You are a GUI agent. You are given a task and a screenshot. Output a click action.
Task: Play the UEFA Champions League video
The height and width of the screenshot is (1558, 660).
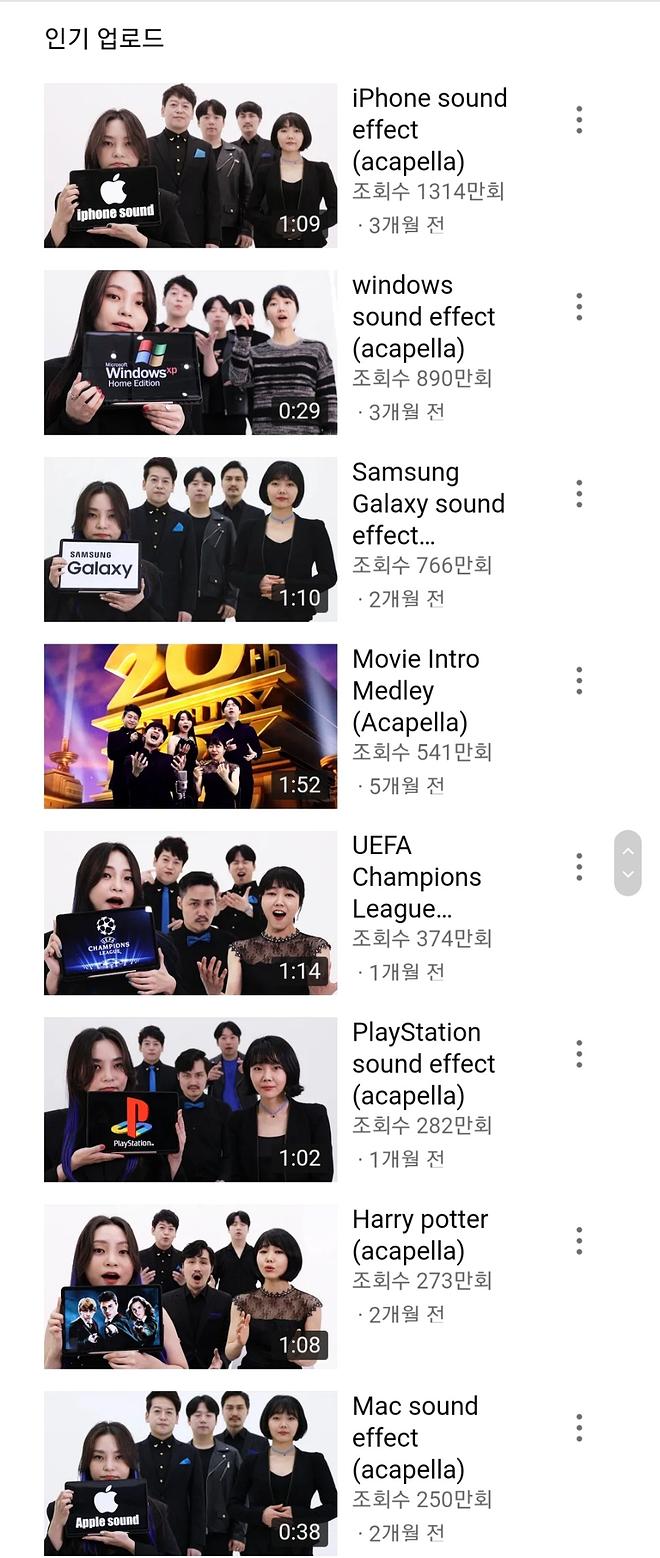click(190, 913)
